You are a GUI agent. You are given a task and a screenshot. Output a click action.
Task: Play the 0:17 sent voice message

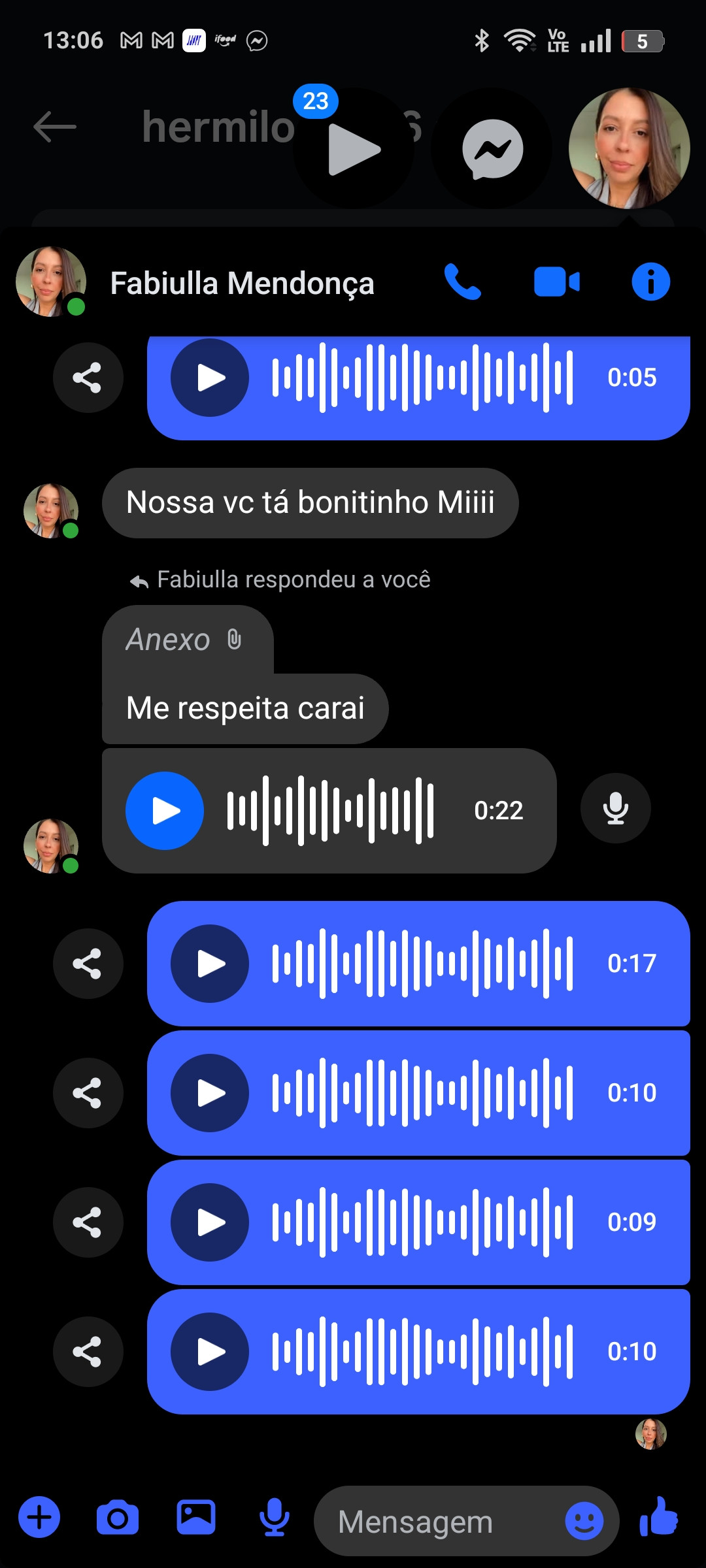tap(210, 964)
